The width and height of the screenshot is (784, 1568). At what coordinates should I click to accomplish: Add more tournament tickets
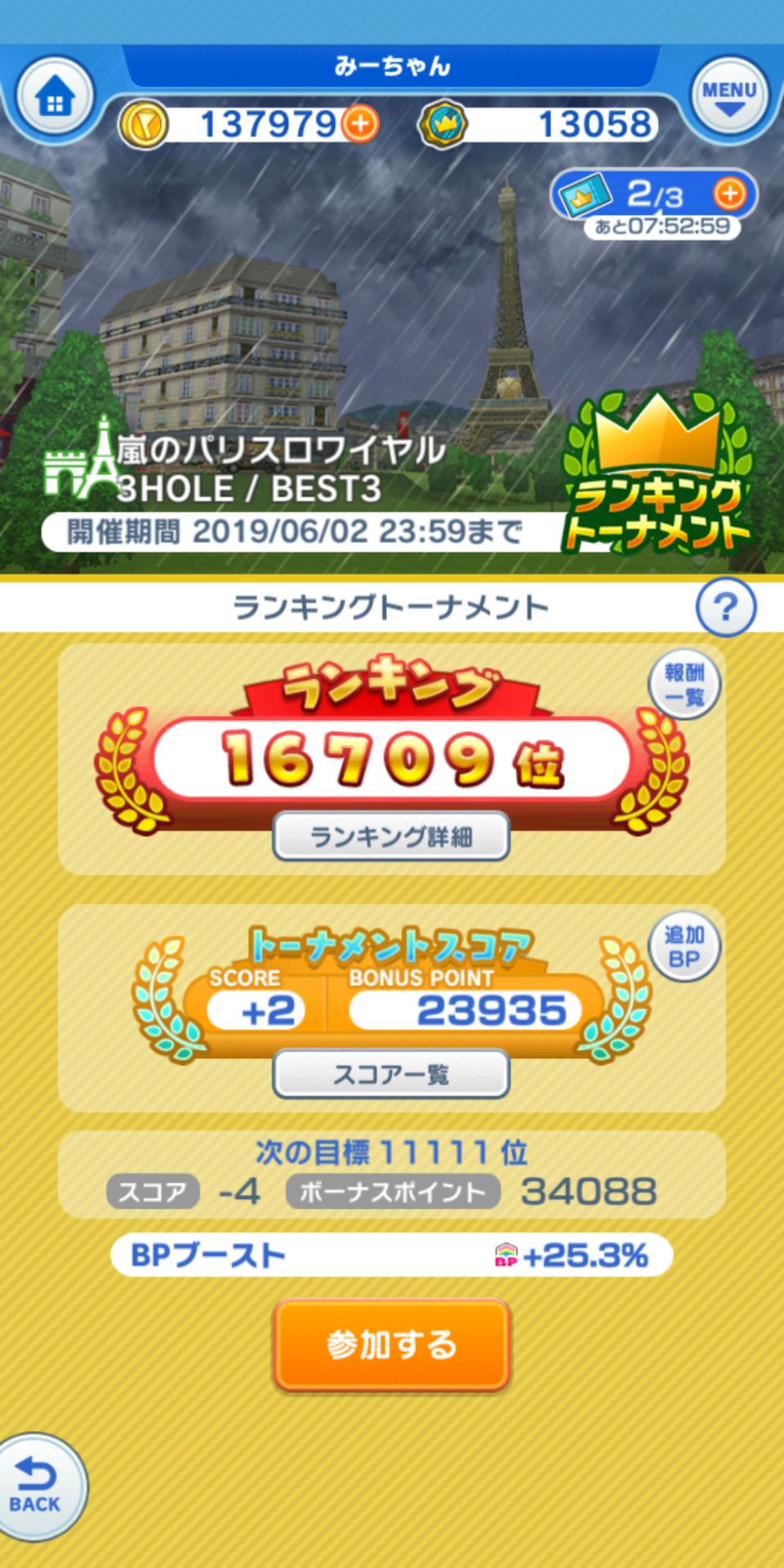pyautogui.click(x=729, y=194)
